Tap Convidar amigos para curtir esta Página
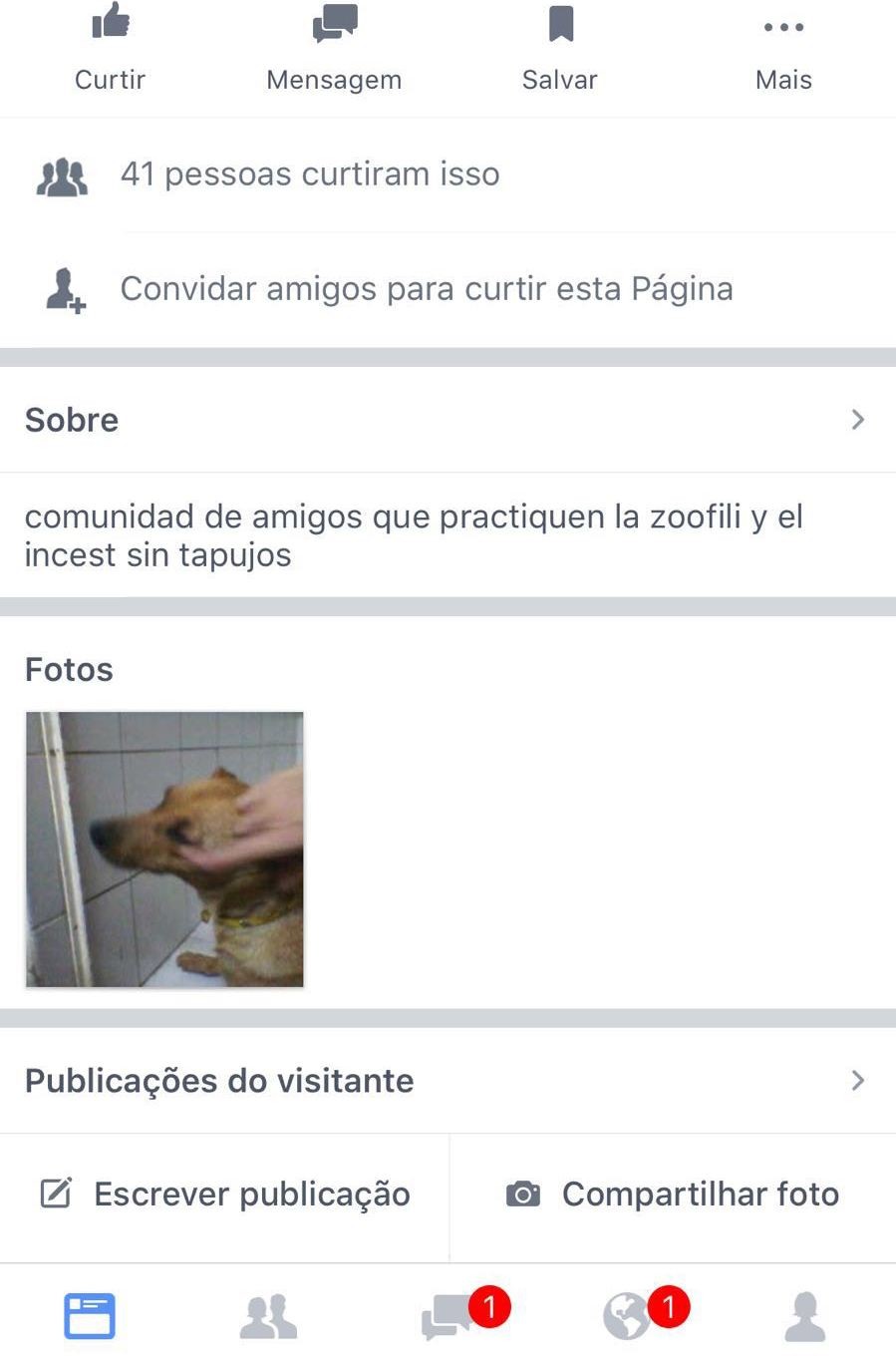The height and width of the screenshot is (1369, 896). [x=426, y=289]
